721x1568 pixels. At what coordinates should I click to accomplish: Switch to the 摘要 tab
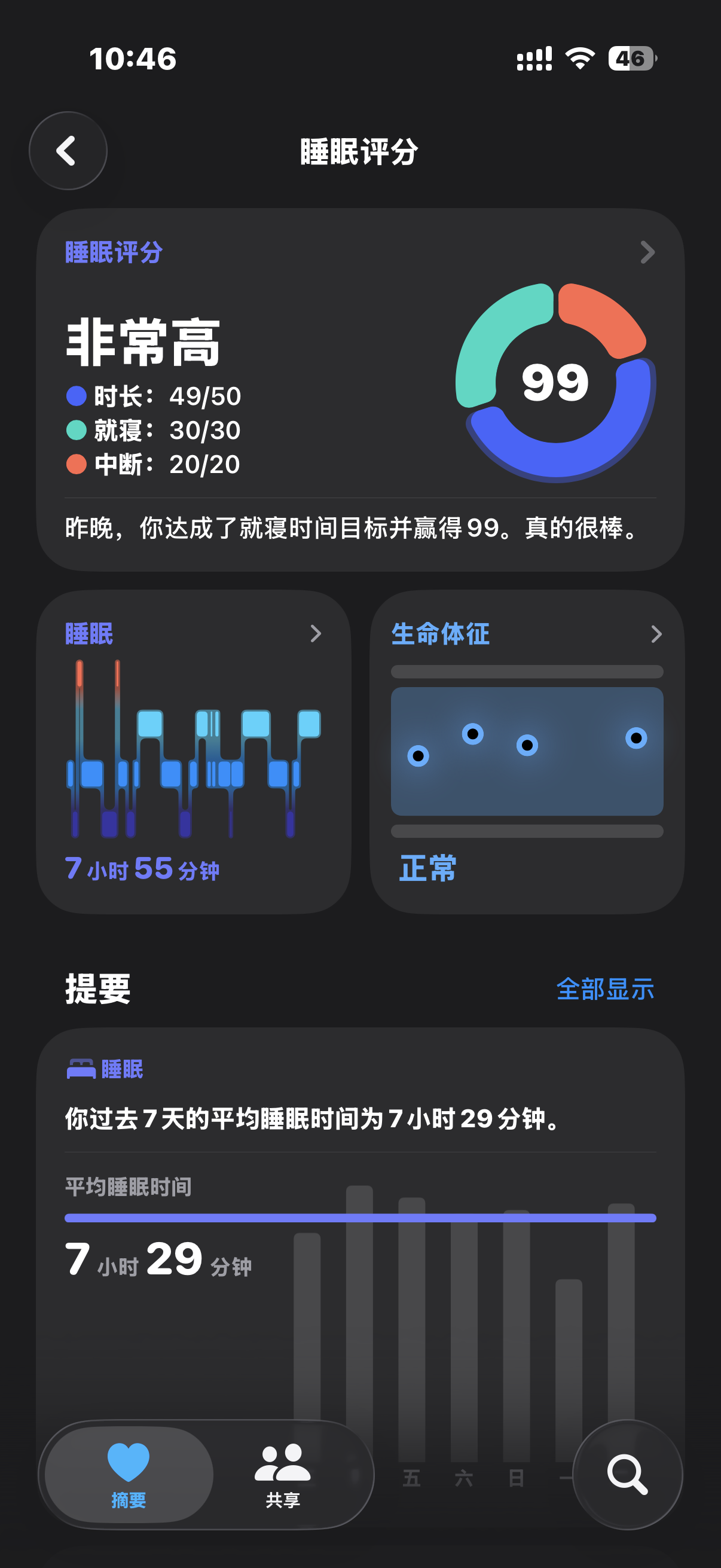point(129,1473)
